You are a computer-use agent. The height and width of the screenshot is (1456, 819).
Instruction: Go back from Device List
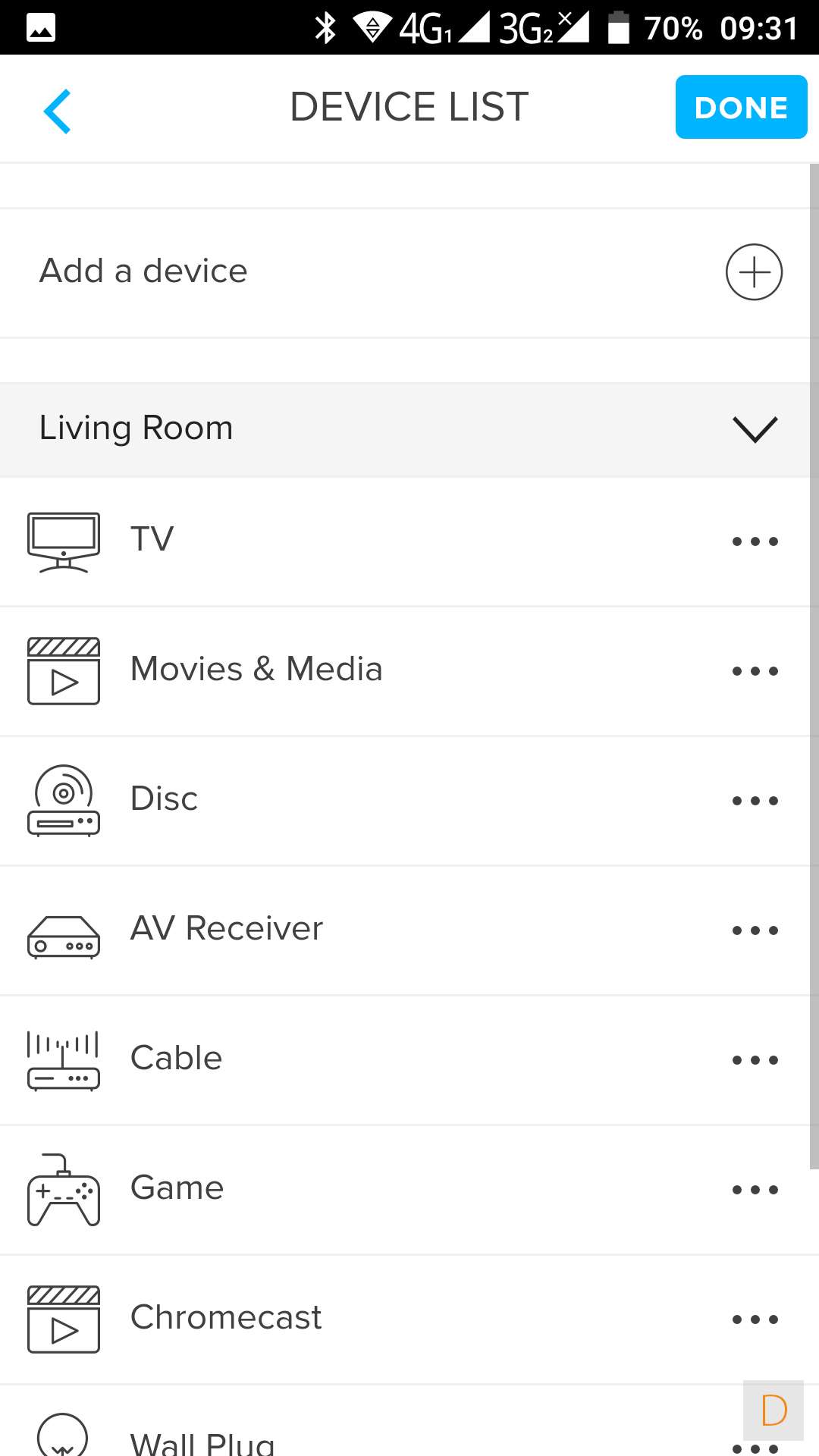click(x=58, y=111)
